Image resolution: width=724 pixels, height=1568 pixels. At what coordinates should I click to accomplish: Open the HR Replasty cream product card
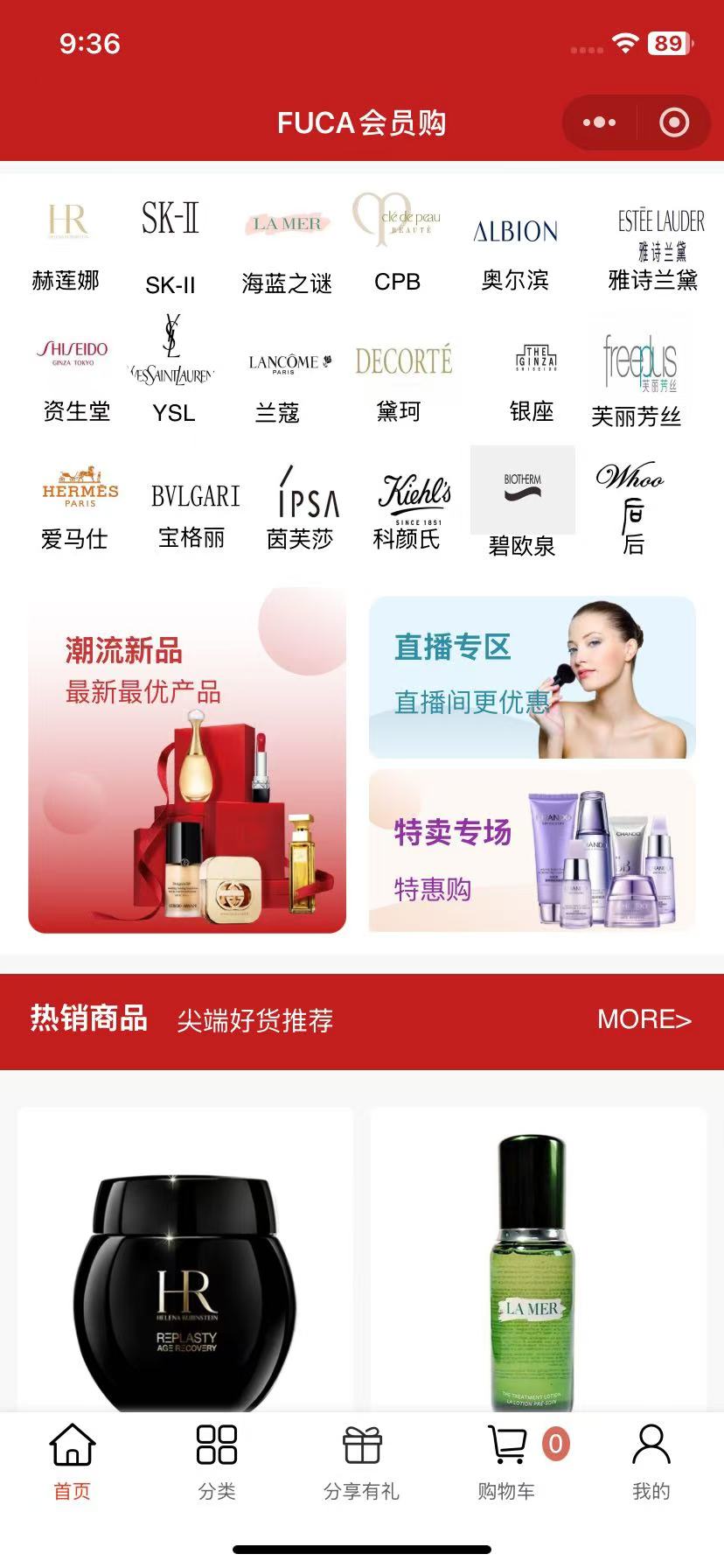185,1260
